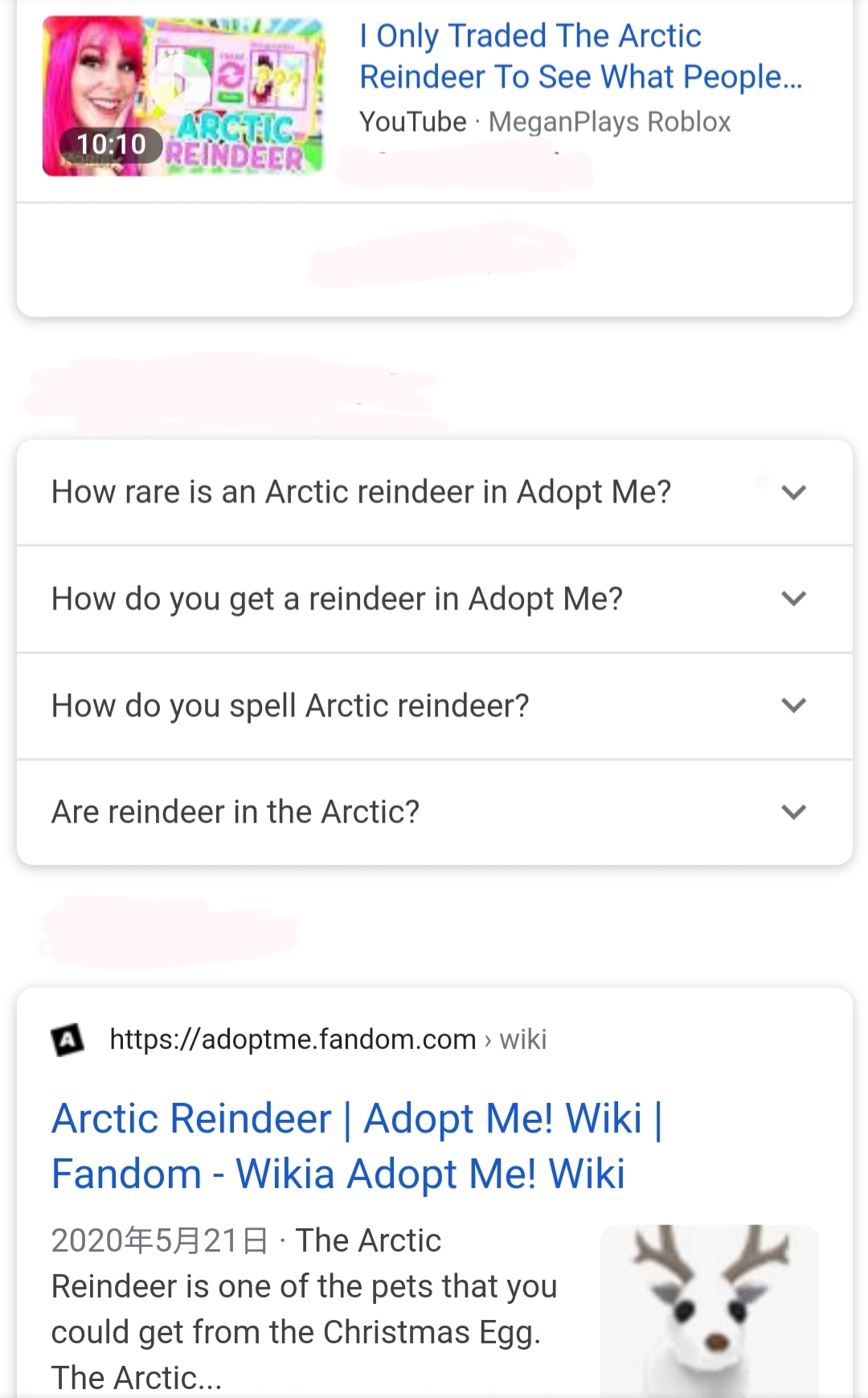The width and height of the screenshot is (868, 1398).
Task: Open the white reindeer image in wiki result
Action: pyautogui.click(x=709, y=1309)
